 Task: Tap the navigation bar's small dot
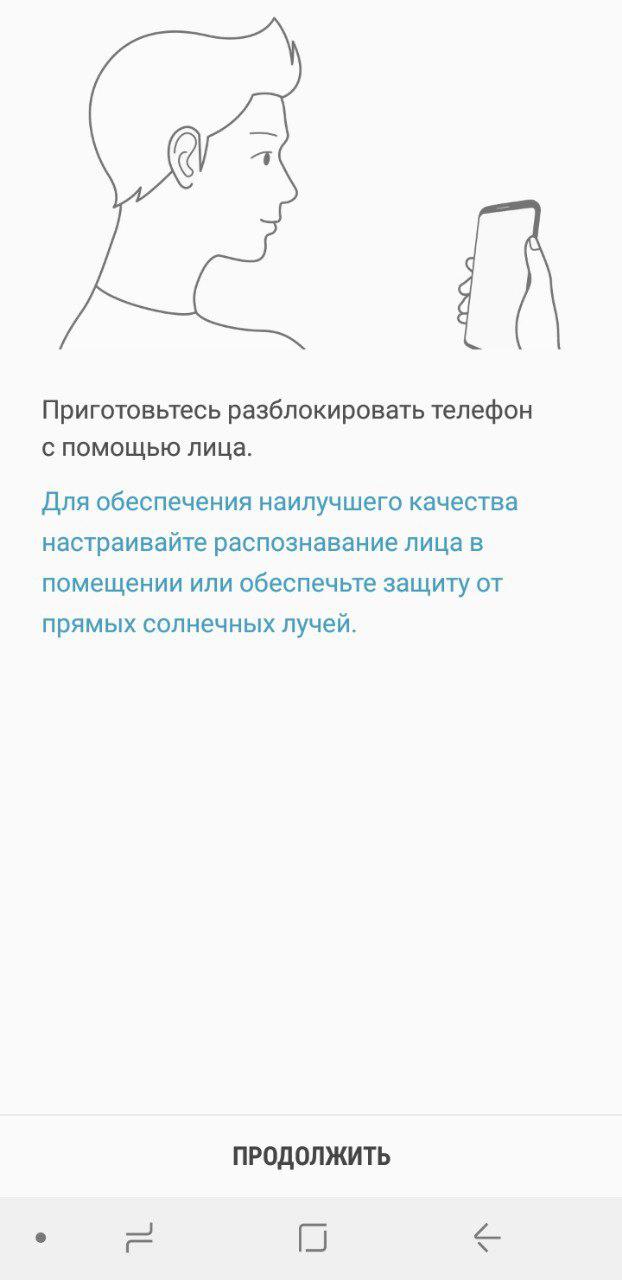pyautogui.click(x=41, y=1238)
